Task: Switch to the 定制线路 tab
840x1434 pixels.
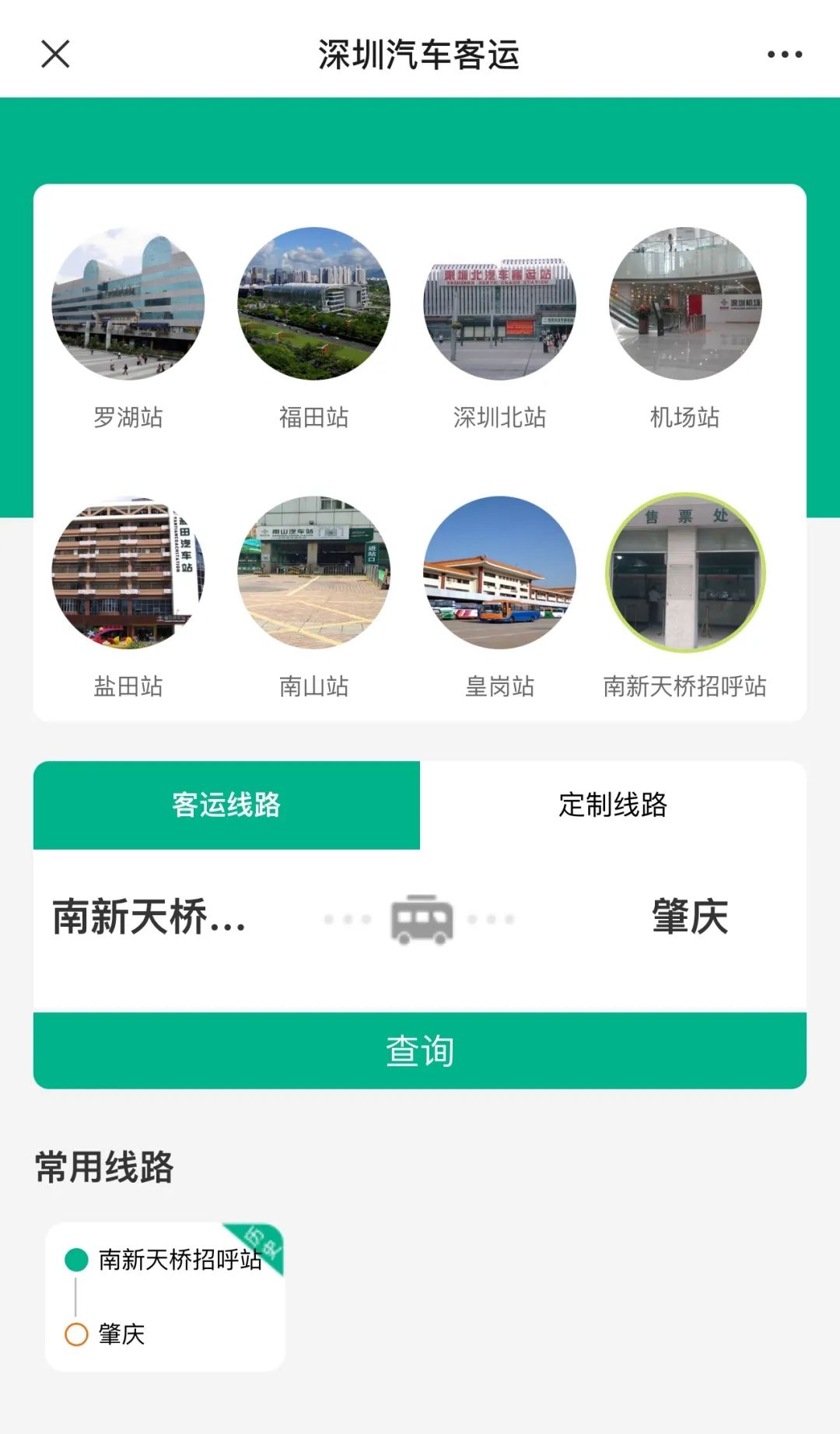Action: 613,805
